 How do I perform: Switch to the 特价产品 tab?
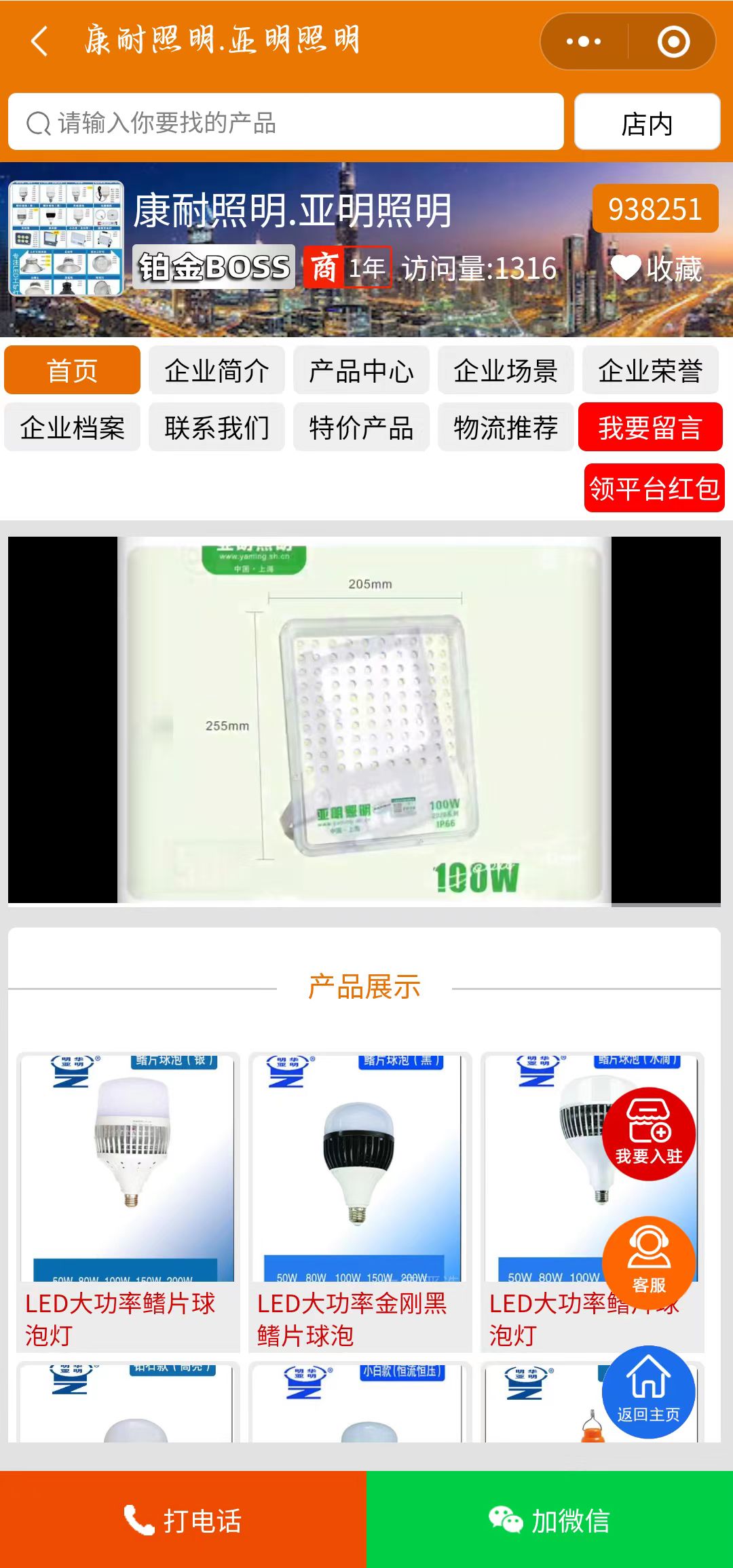pyautogui.click(x=361, y=427)
